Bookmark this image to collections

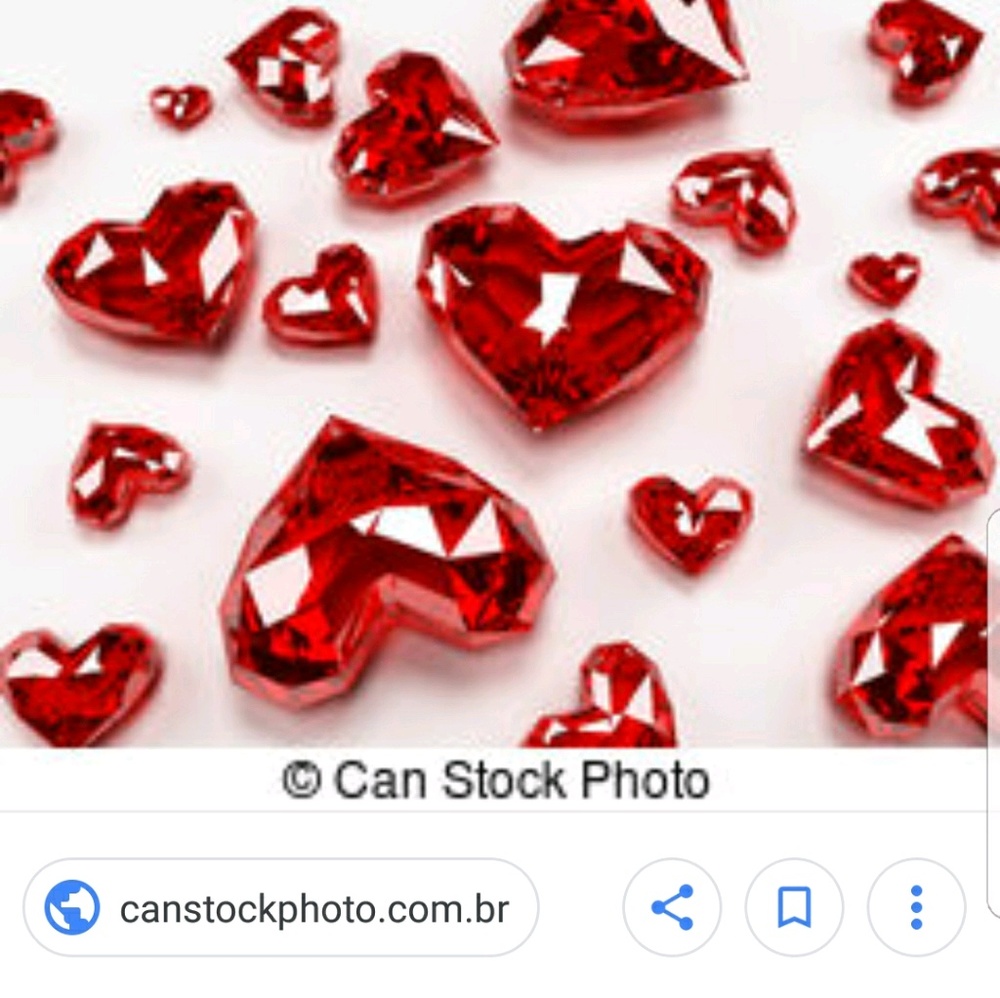794,908
